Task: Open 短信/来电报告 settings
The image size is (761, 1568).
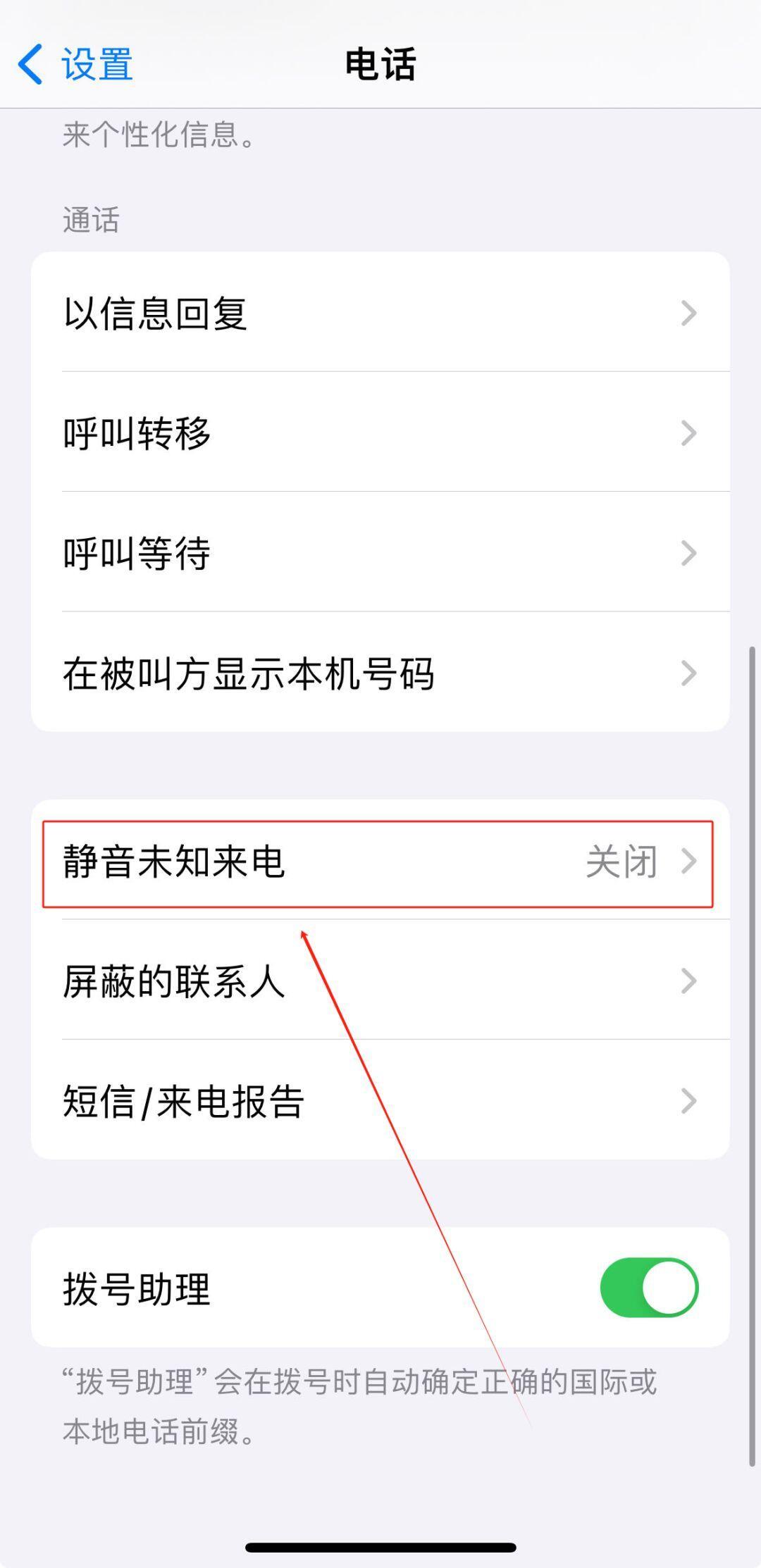Action: click(379, 1101)
